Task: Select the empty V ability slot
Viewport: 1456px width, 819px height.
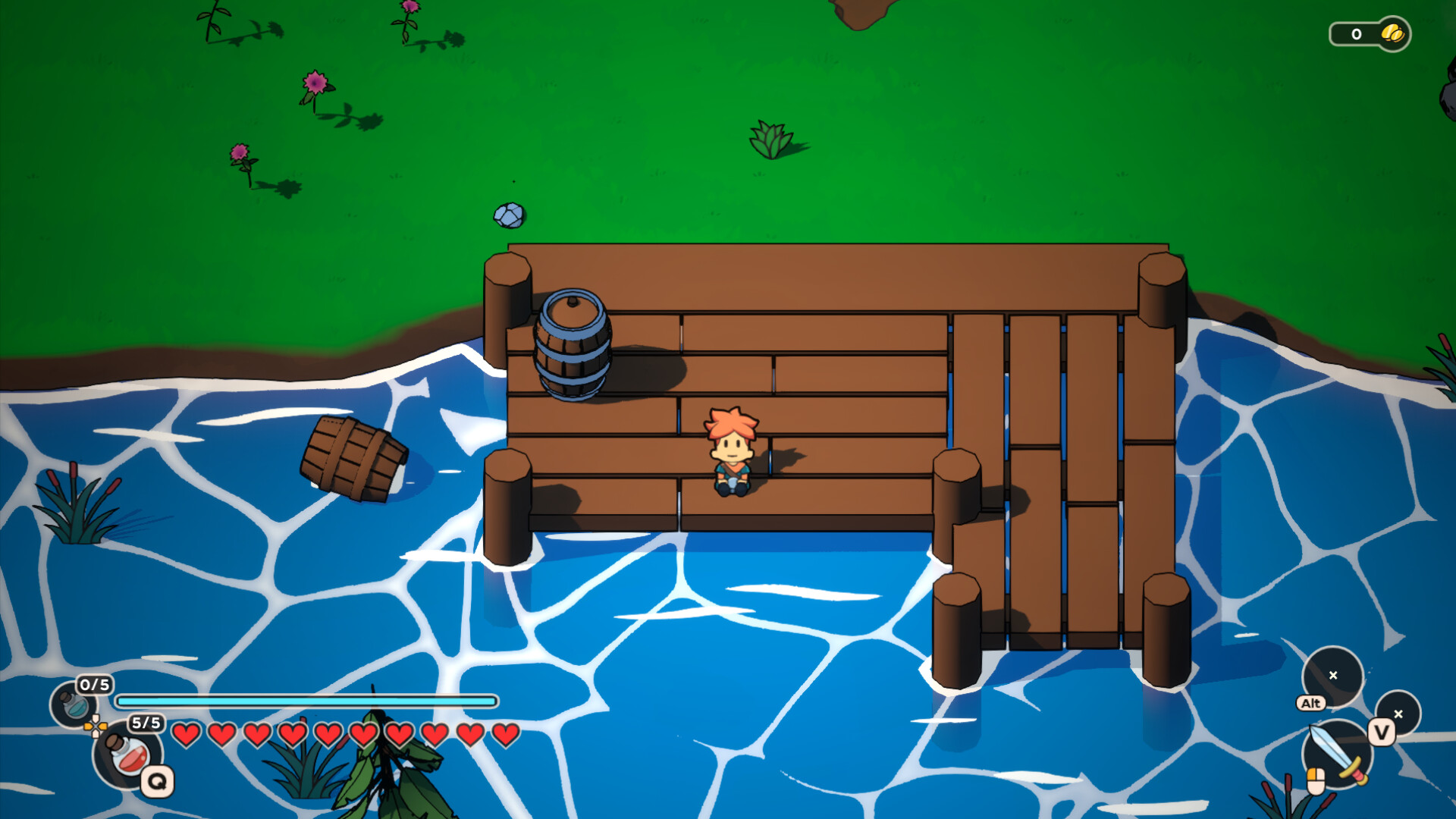Action: pos(1398,714)
